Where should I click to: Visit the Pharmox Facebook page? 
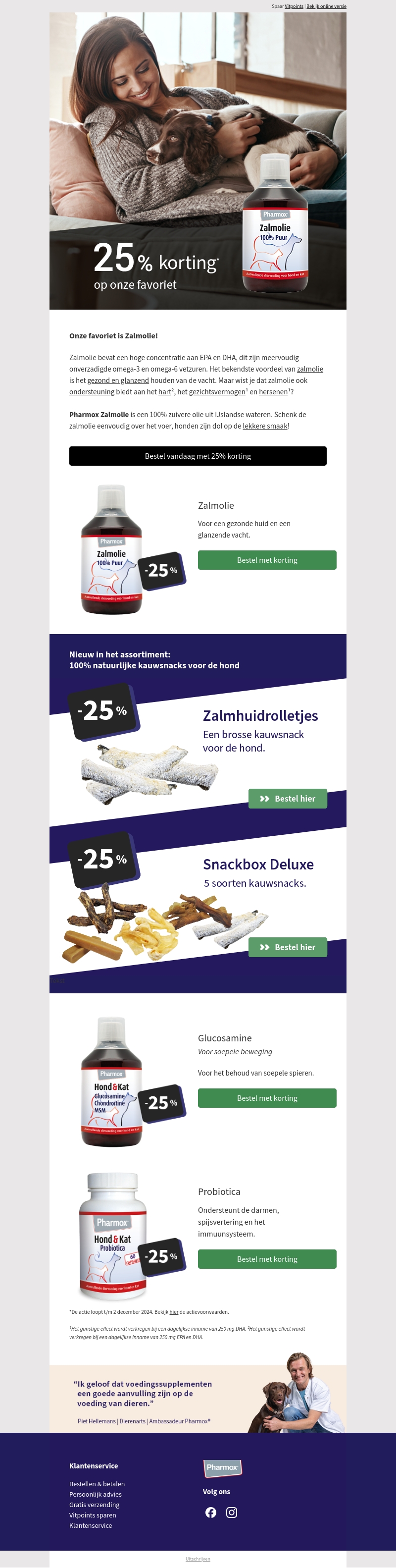pyautogui.click(x=211, y=1513)
